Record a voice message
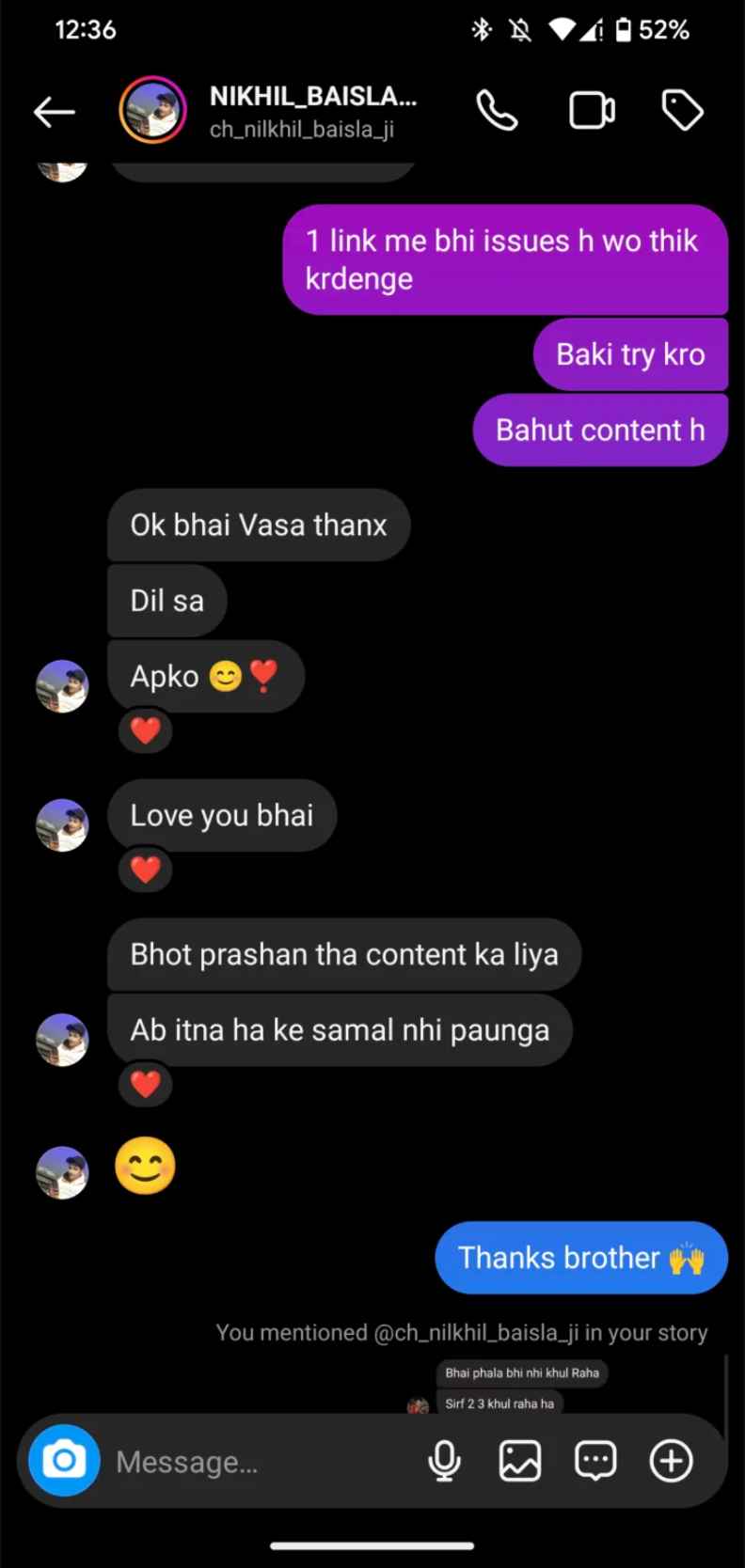745x1568 pixels. click(x=444, y=1461)
